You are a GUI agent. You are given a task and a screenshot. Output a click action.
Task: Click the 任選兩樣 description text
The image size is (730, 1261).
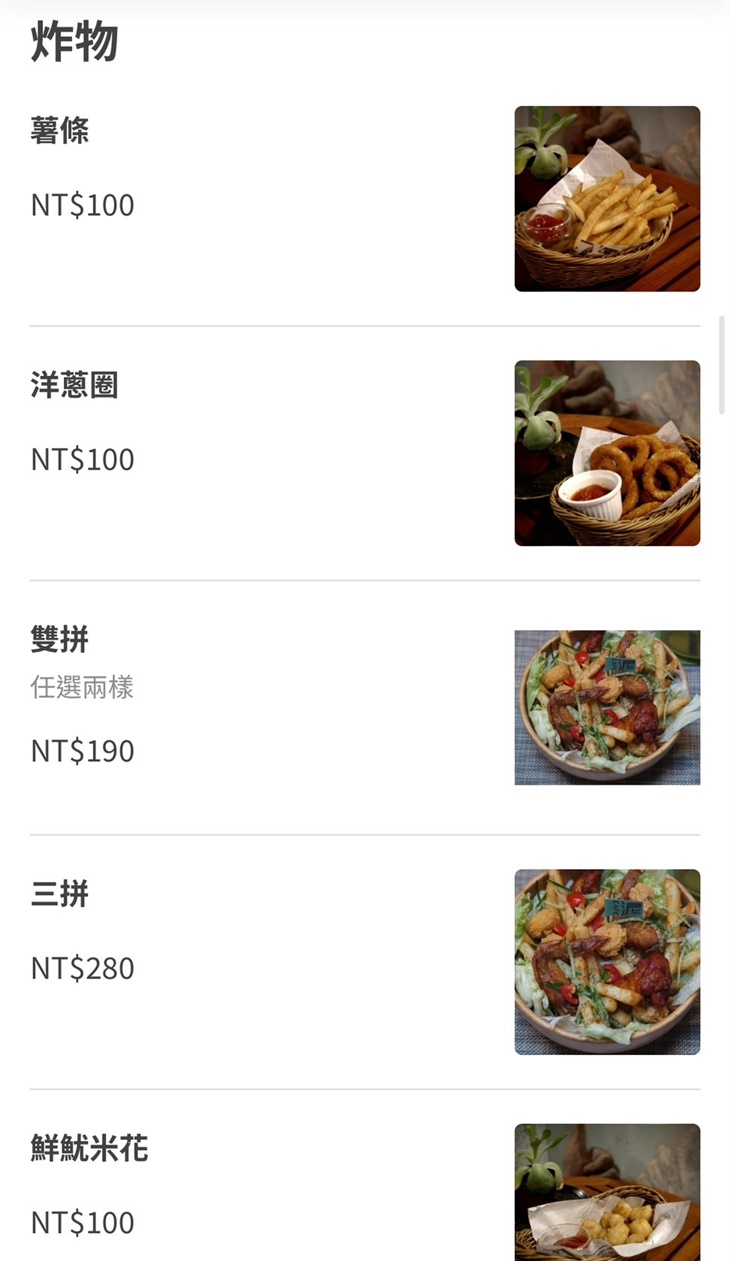pos(82,687)
